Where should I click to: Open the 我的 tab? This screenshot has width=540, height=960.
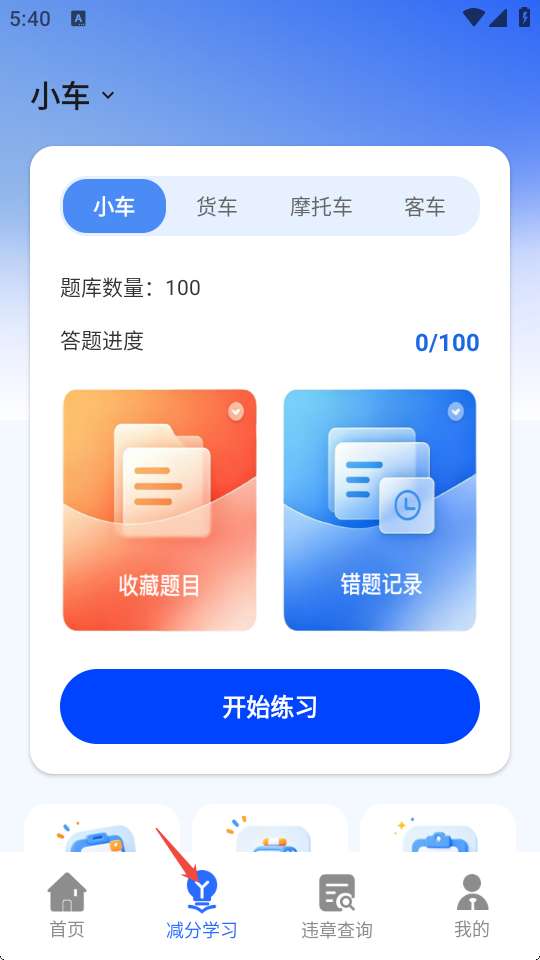pos(472,906)
